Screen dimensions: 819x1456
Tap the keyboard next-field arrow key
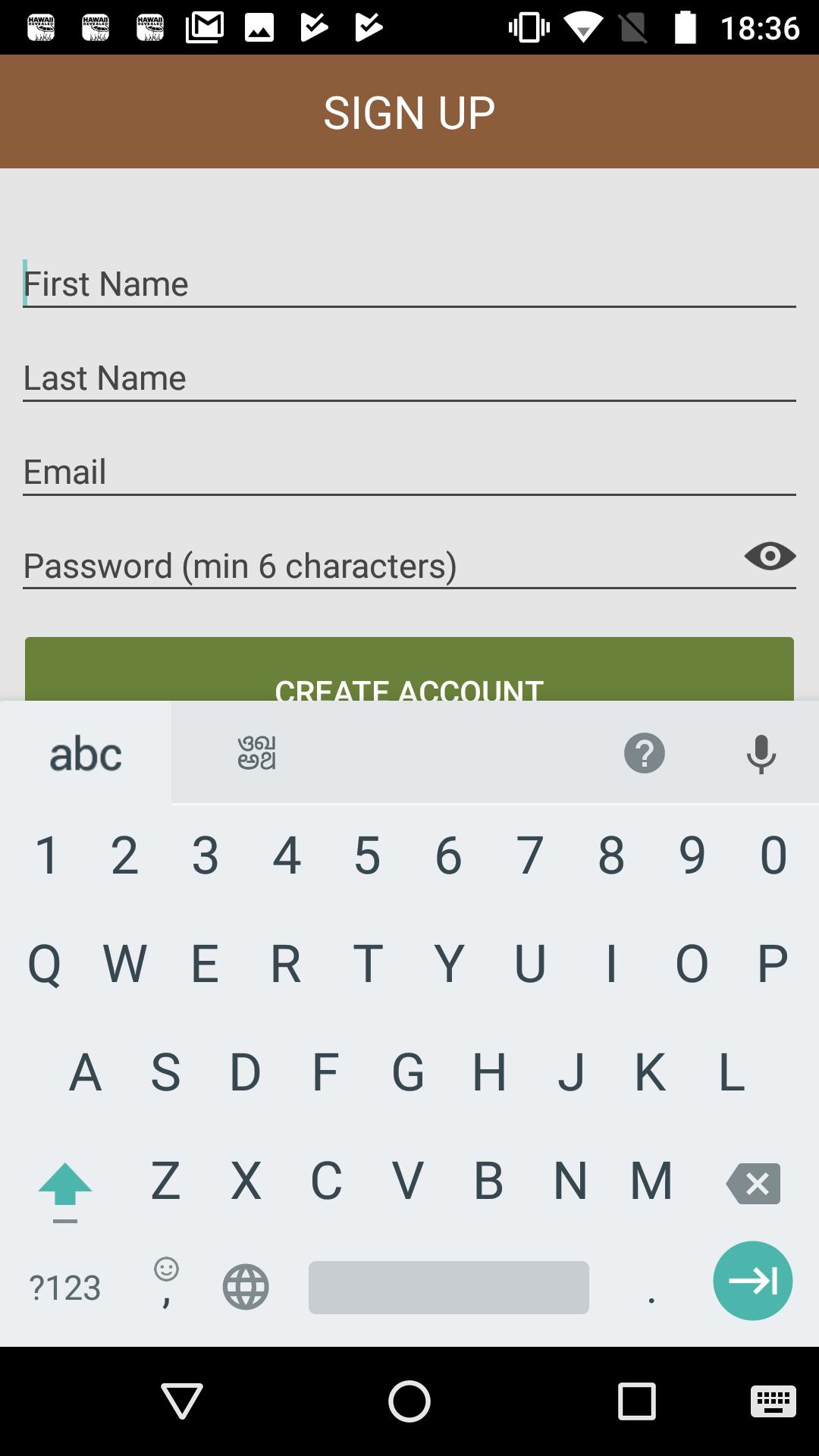click(752, 1281)
